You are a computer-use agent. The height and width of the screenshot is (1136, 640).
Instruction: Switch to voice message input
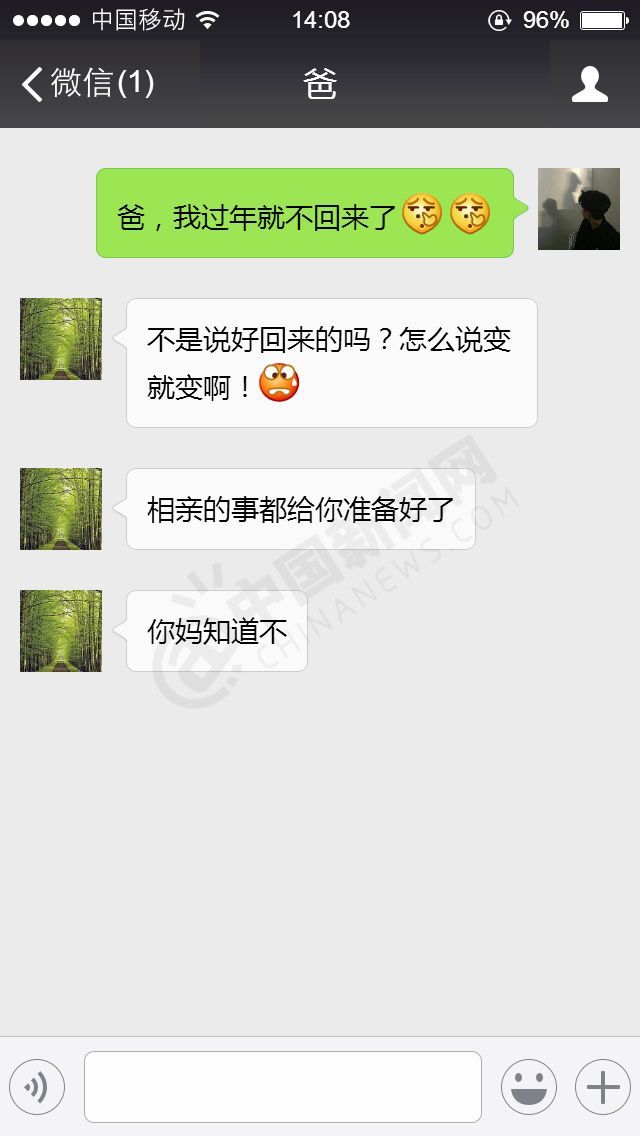37,1086
